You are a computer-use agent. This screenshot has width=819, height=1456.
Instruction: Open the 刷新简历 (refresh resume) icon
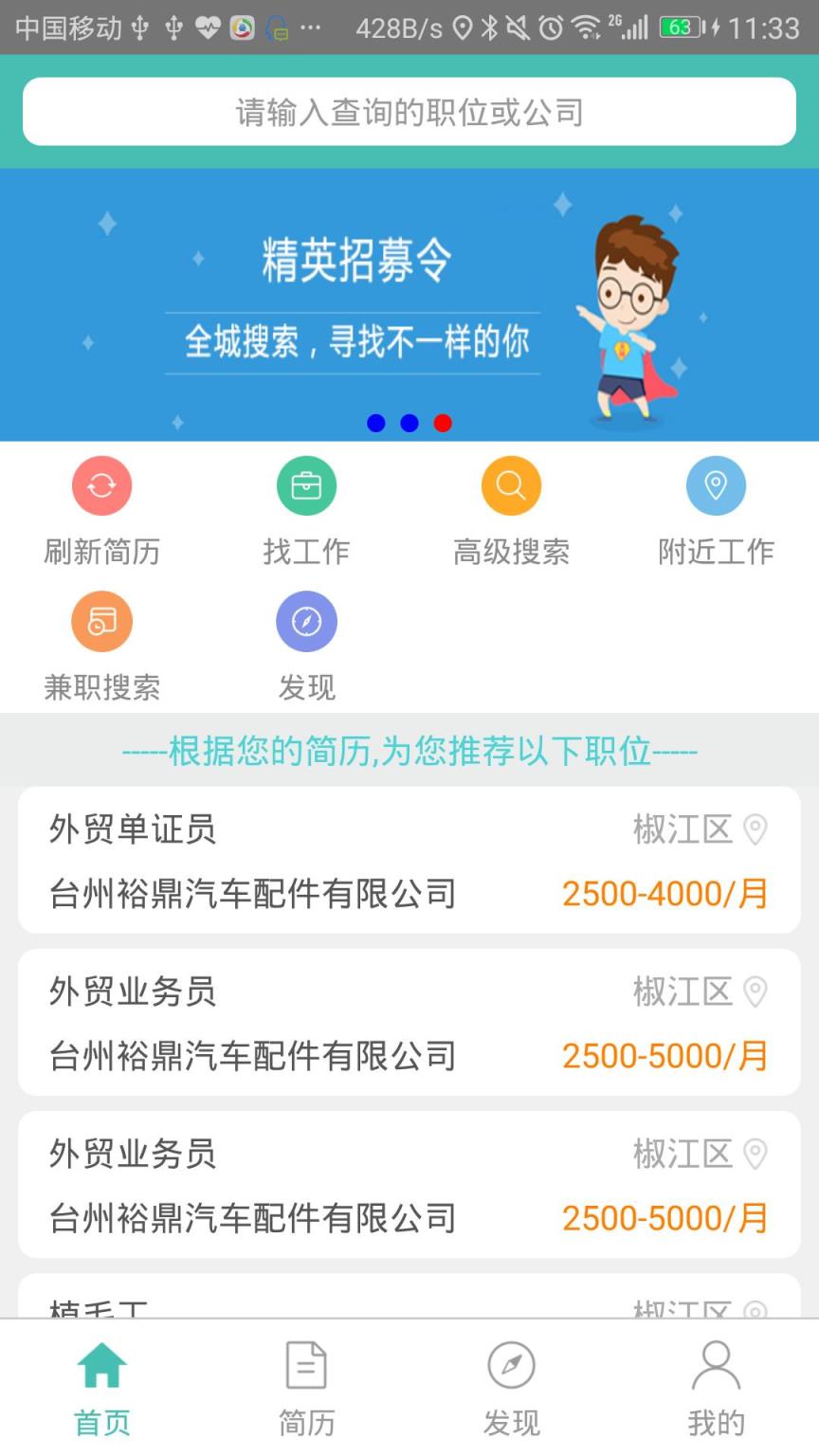(101, 485)
